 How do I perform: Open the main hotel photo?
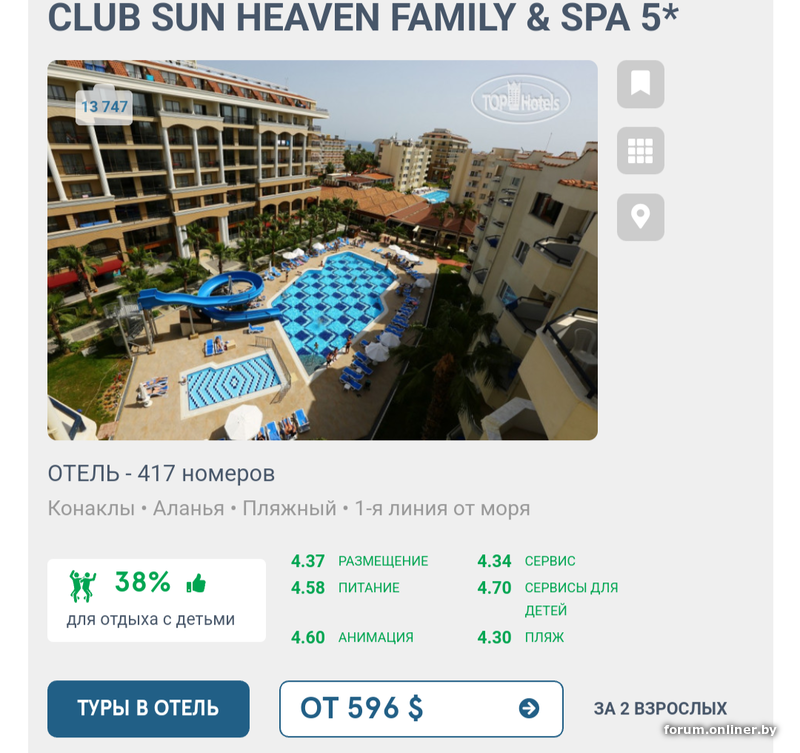pos(322,250)
